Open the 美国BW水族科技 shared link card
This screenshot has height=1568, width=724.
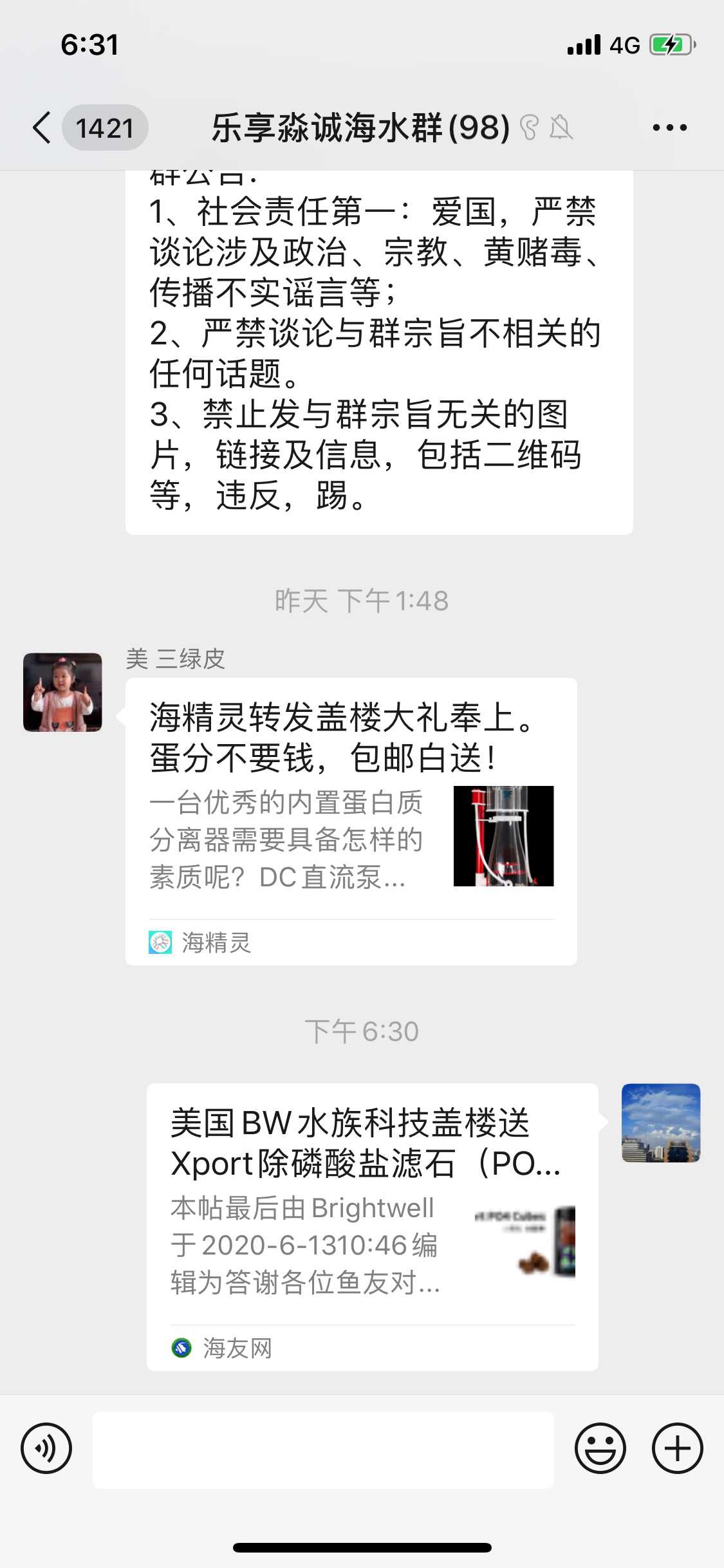[372, 1226]
